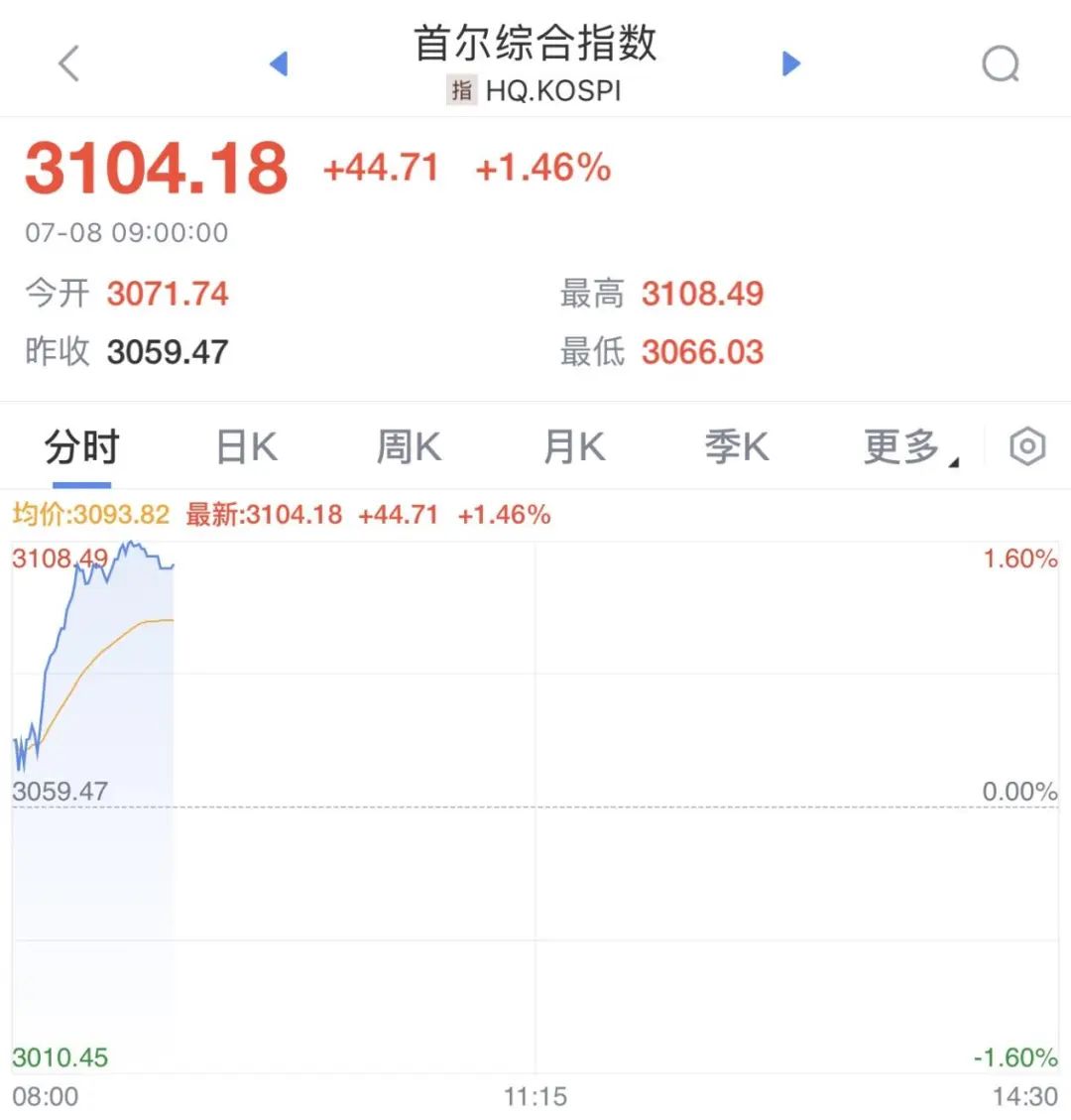This screenshot has width=1071, height=1120.
Task: Switch to the next index with the right triangle
Action: [790, 64]
